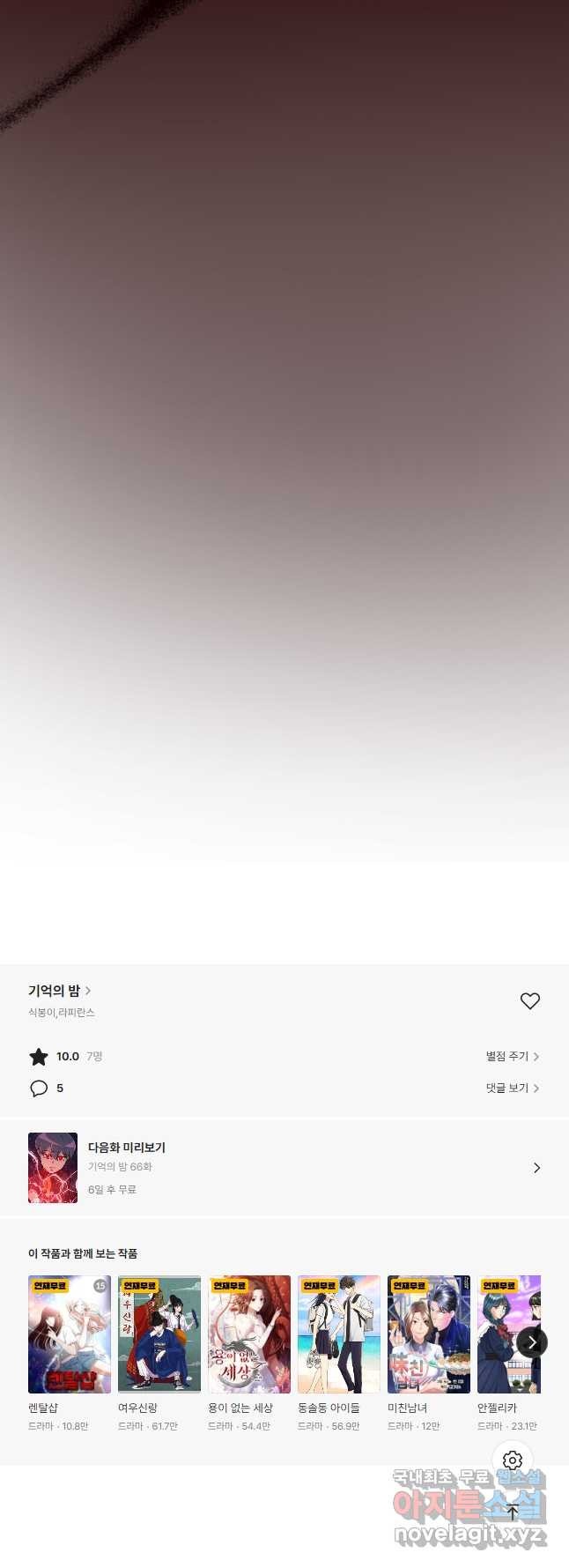The width and height of the screenshot is (569, 1568).
Task: Open the 기억의 밤 series title link
Action: pos(59,991)
